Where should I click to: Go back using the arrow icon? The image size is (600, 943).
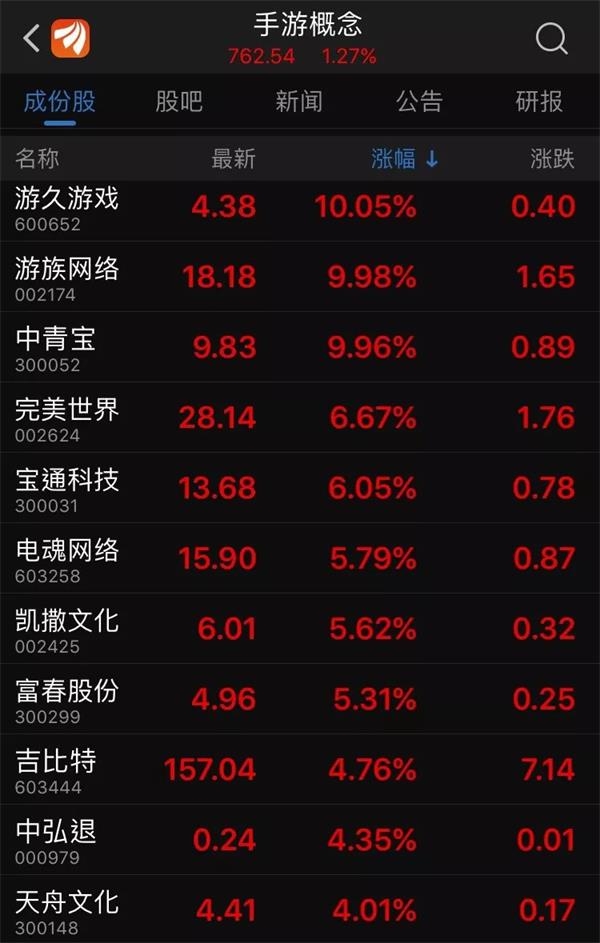point(32,39)
